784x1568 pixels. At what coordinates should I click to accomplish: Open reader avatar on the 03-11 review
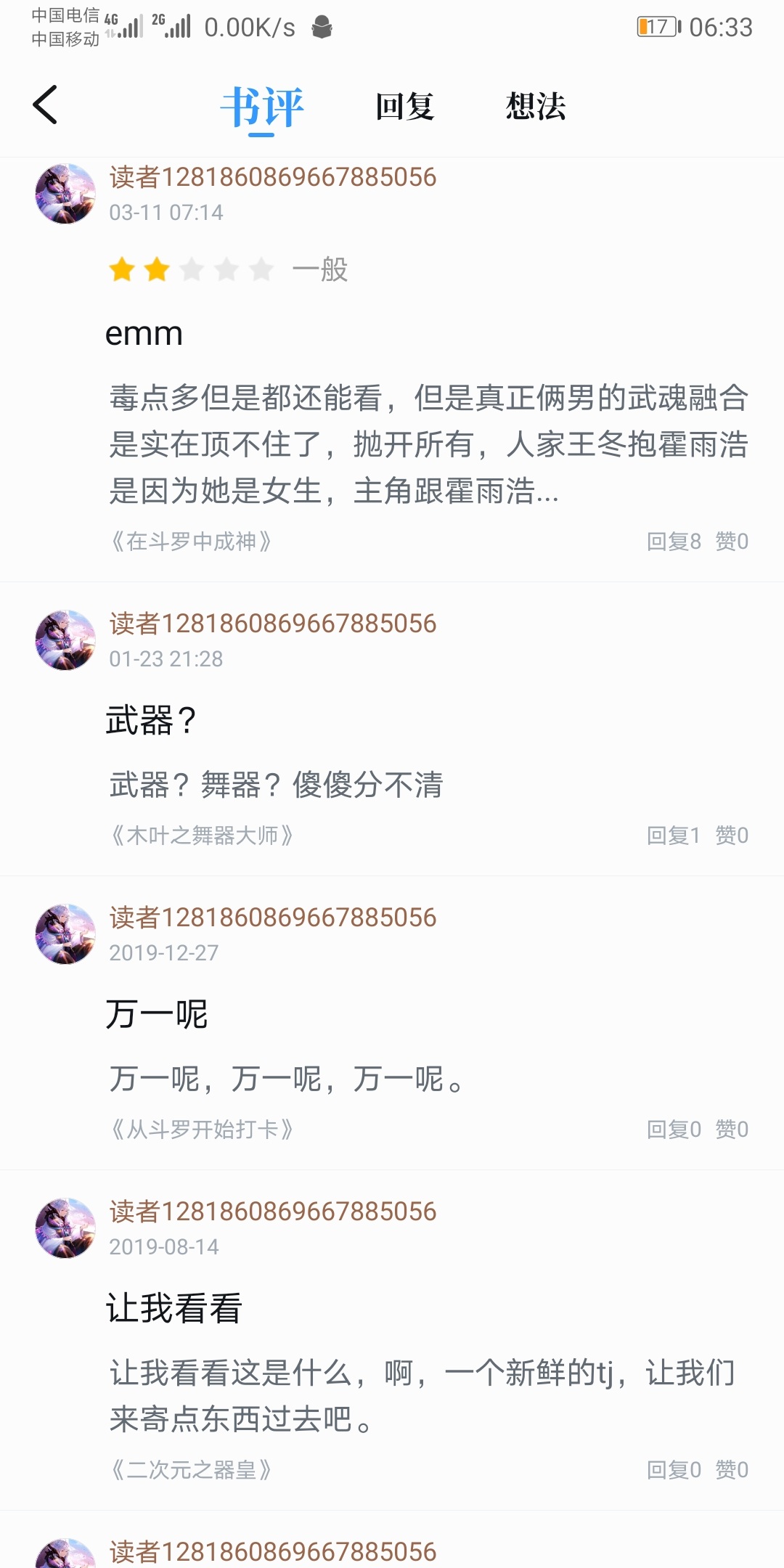pyautogui.click(x=65, y=194)
